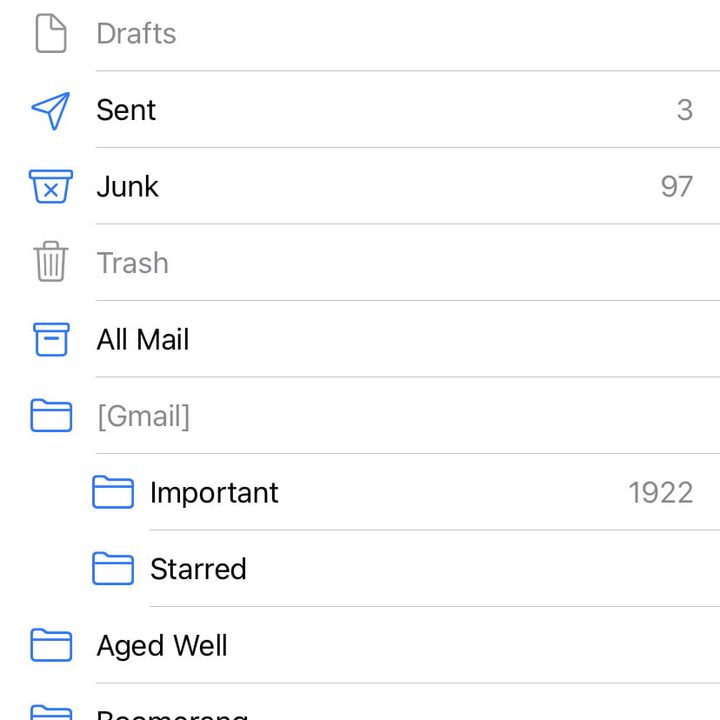Open the Sent mailbox

[126, 110]
